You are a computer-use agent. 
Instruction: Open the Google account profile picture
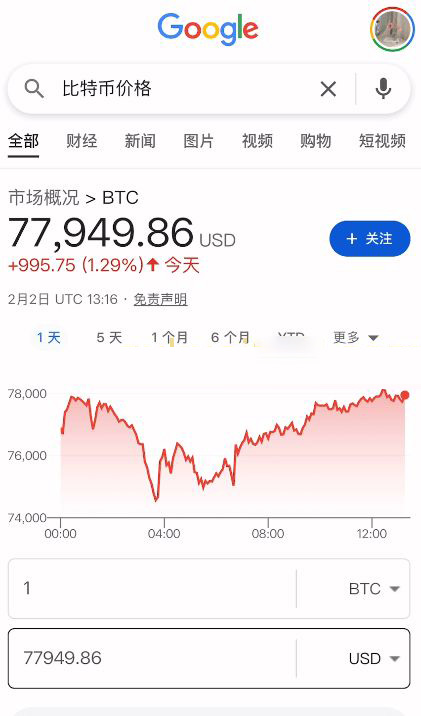point(392,29)
